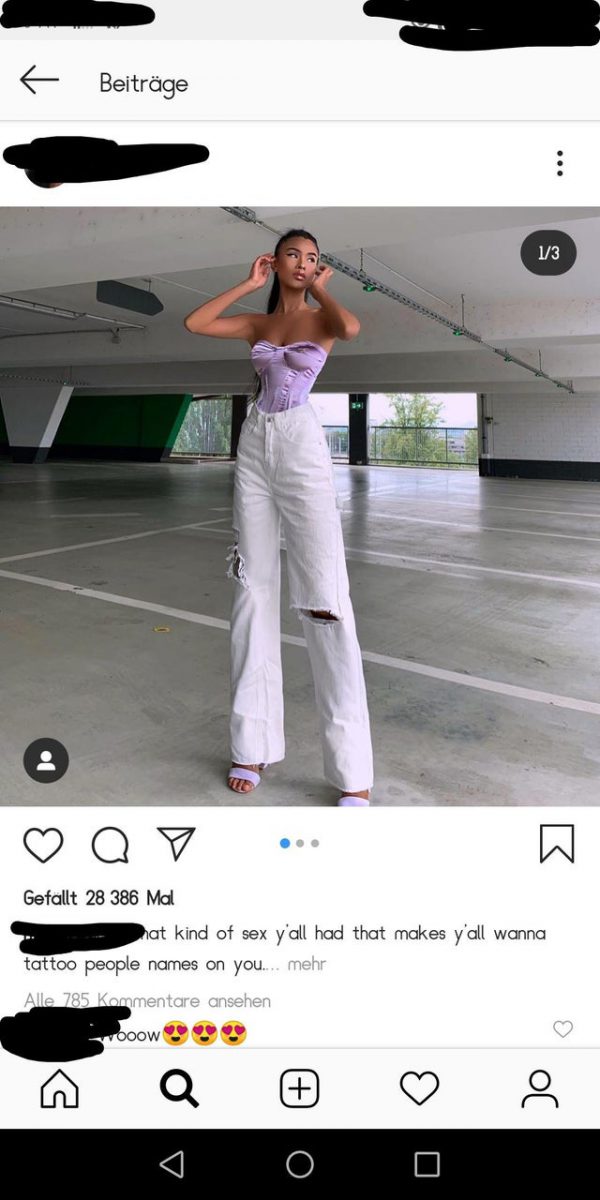
Task: Open the comment bubble under the post
Action: 110,846
